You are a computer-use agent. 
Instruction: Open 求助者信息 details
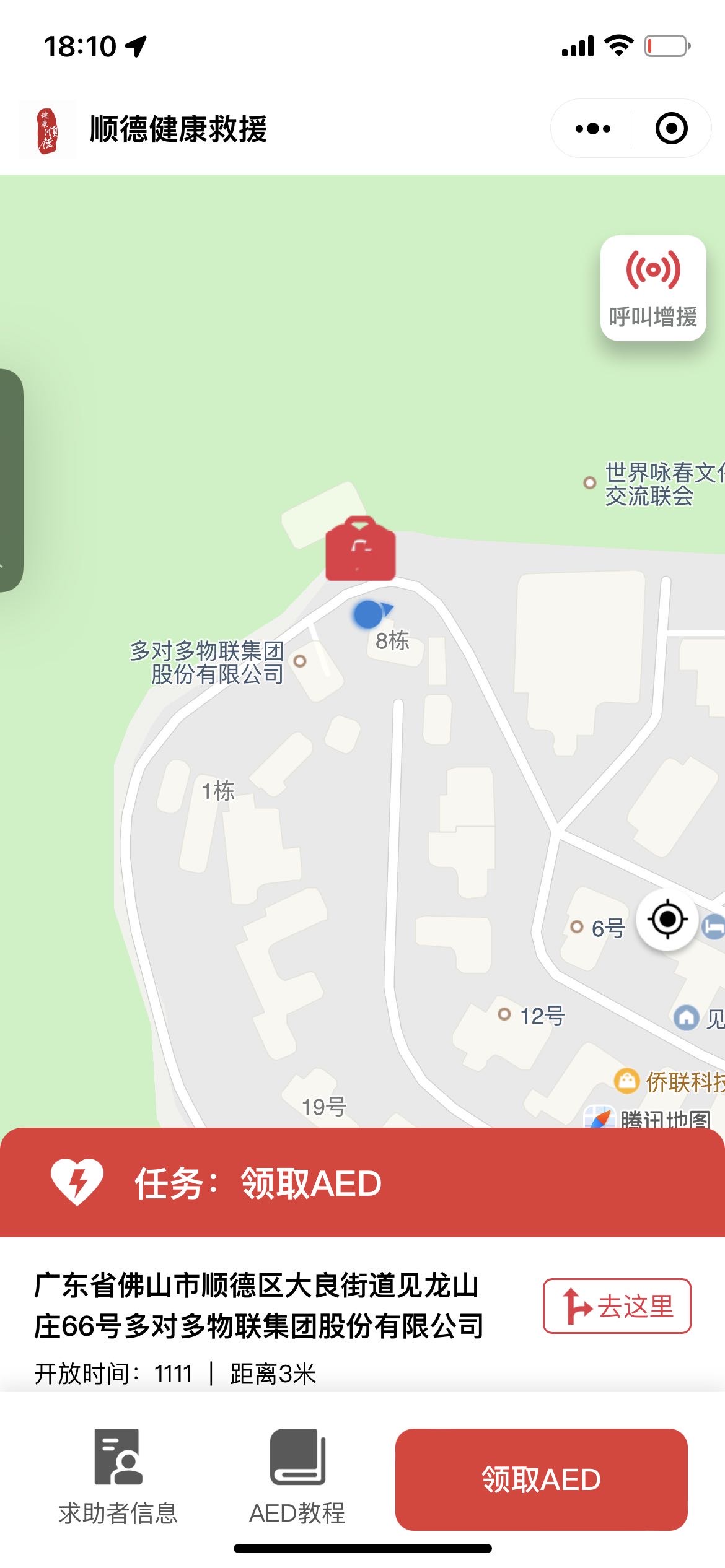118,1476
